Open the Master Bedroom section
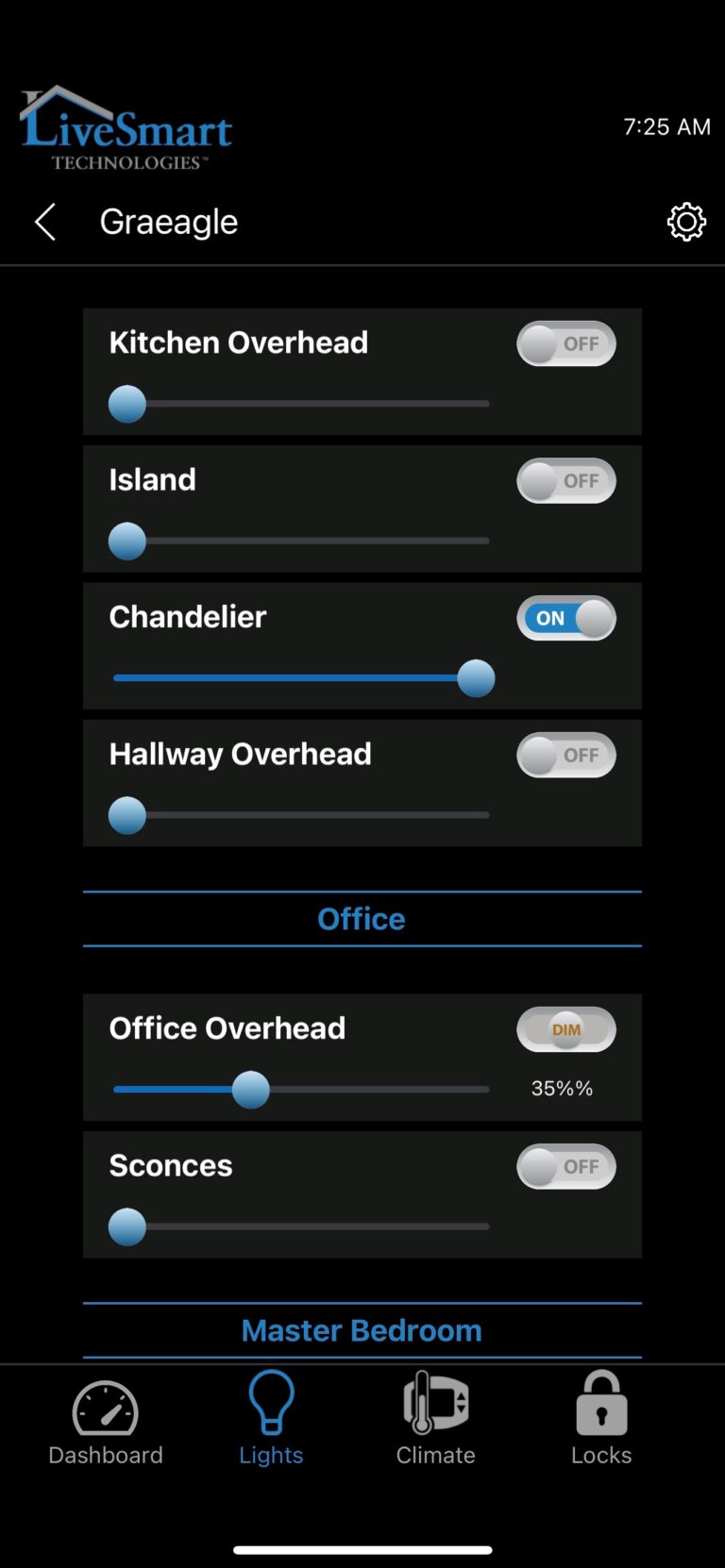Screen dimensions: 725x1568 [362, 1329]
